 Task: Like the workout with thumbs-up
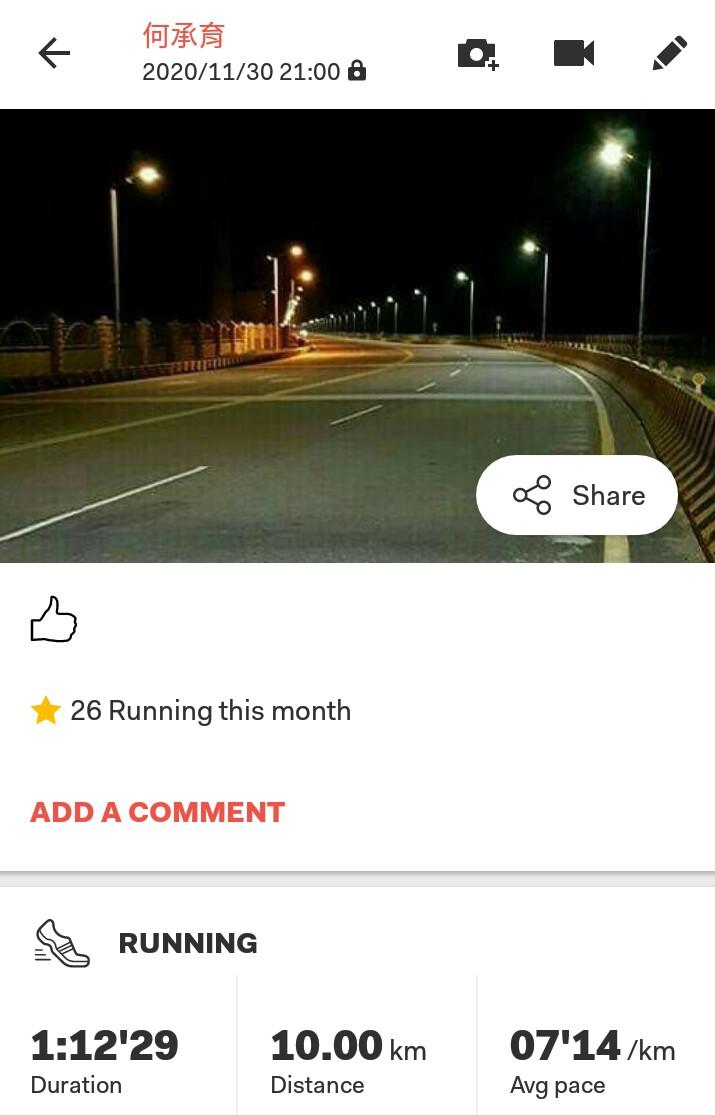54,619
